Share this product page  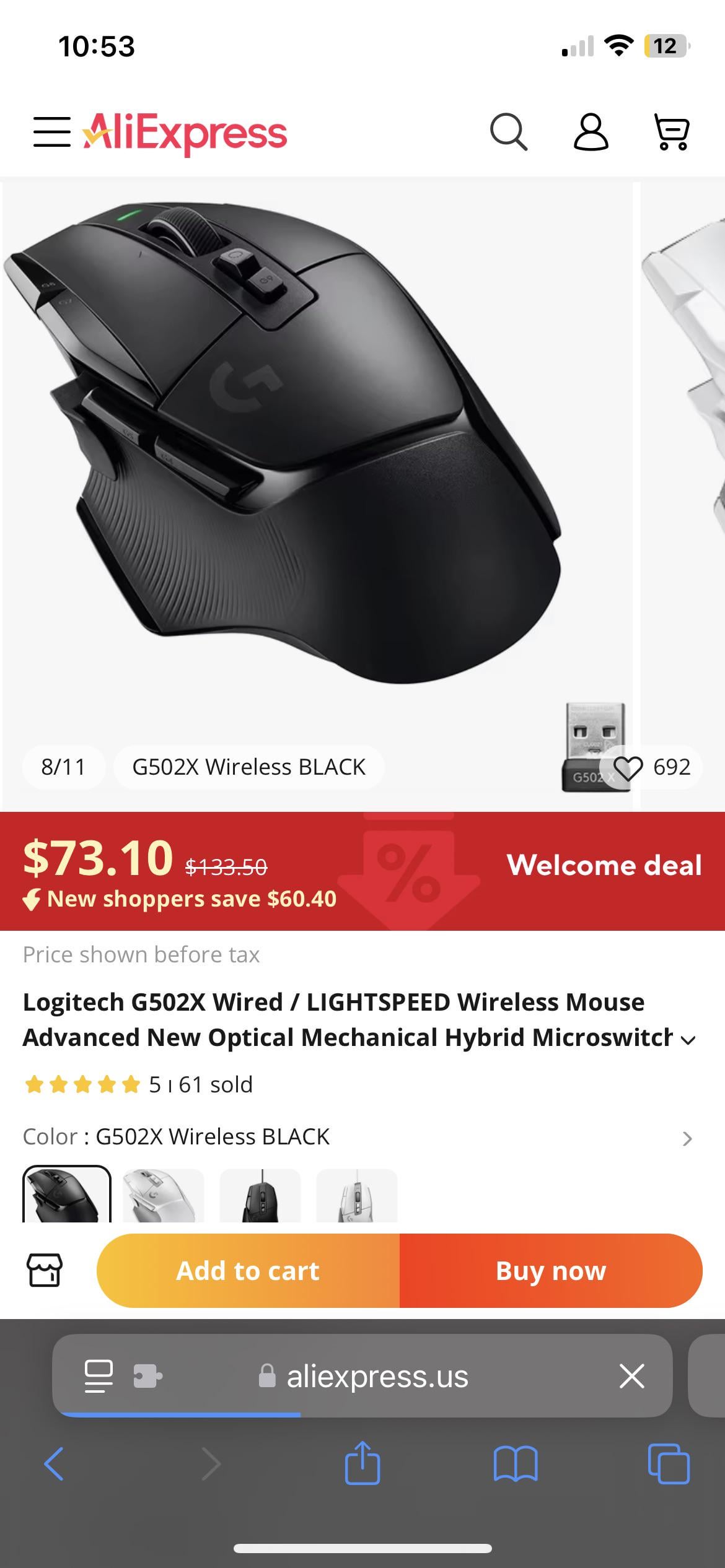[x=362, y=1463]
